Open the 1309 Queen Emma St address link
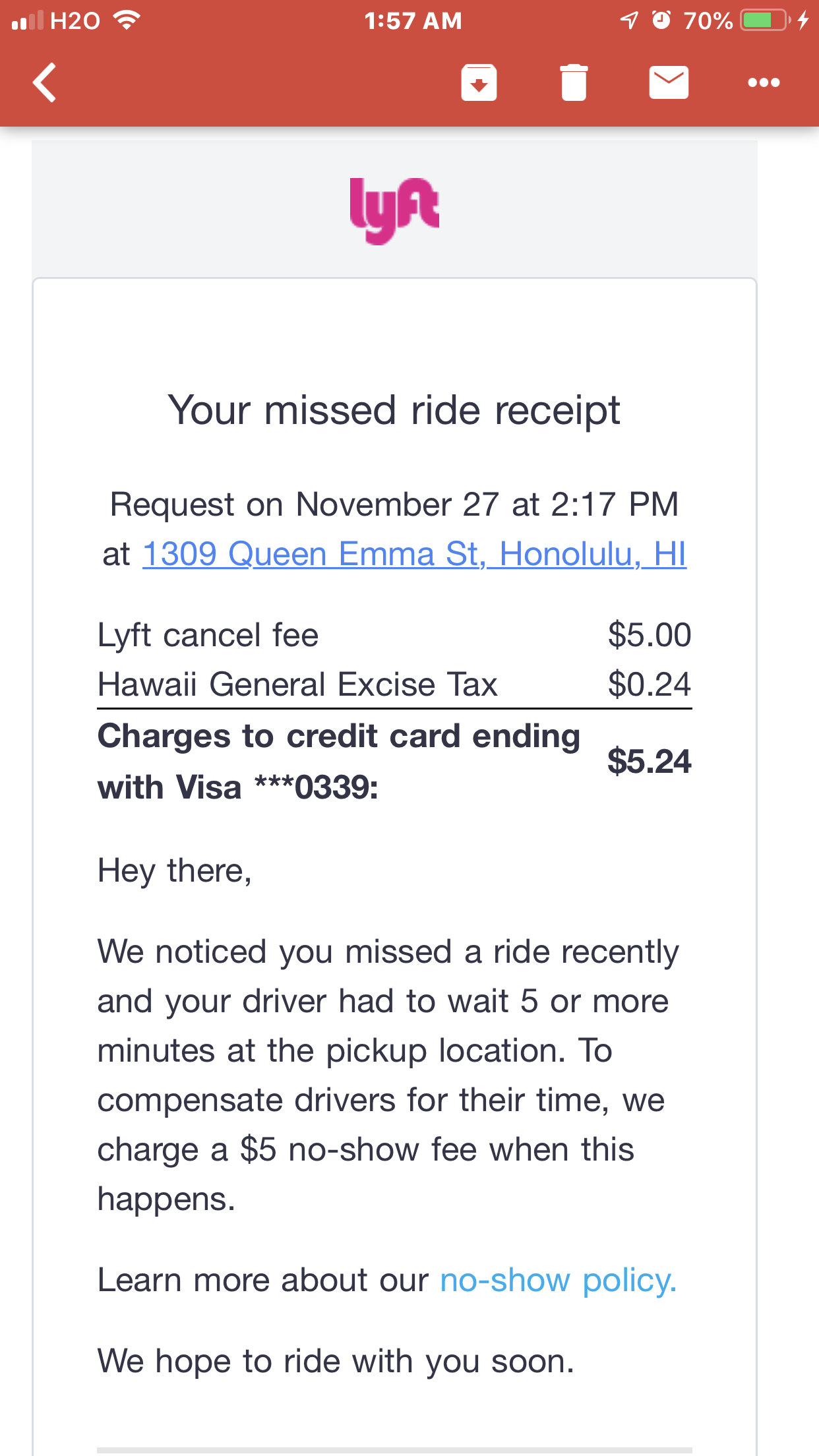Image resolution: width=819 pixels, height=1456 pixels. tap(414, 554)
